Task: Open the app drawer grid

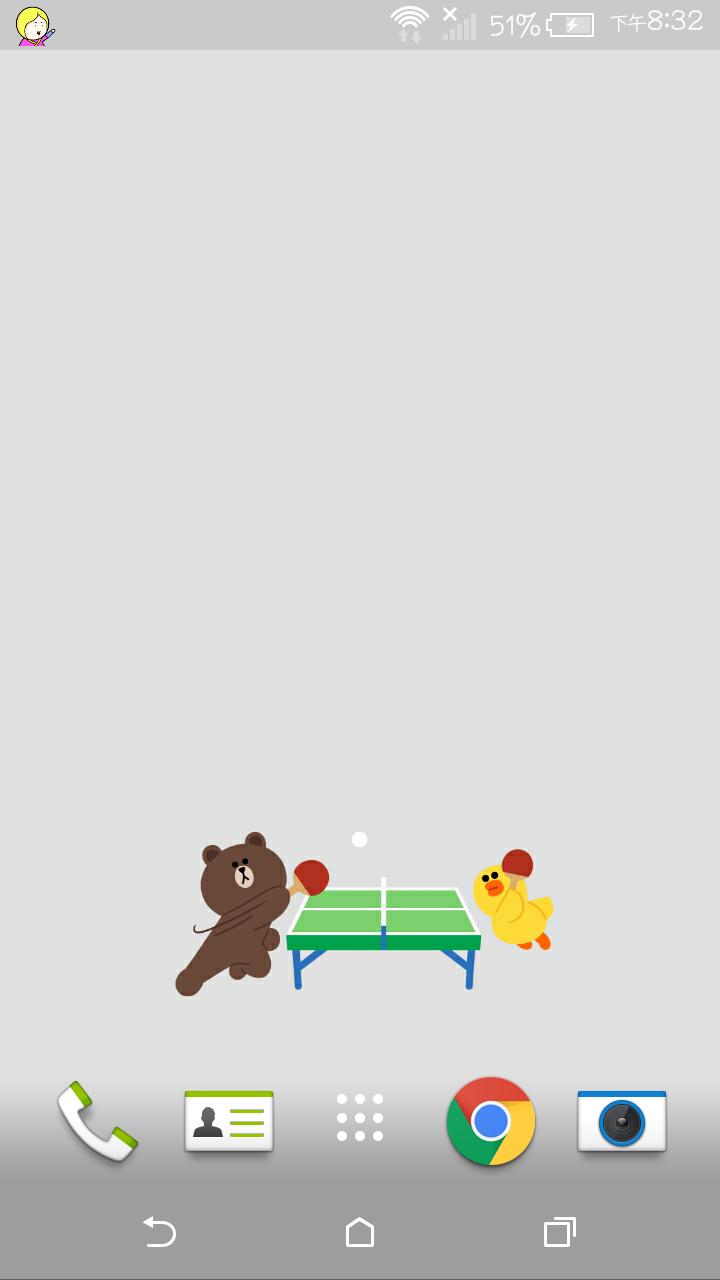Action: pos(360,1118)
